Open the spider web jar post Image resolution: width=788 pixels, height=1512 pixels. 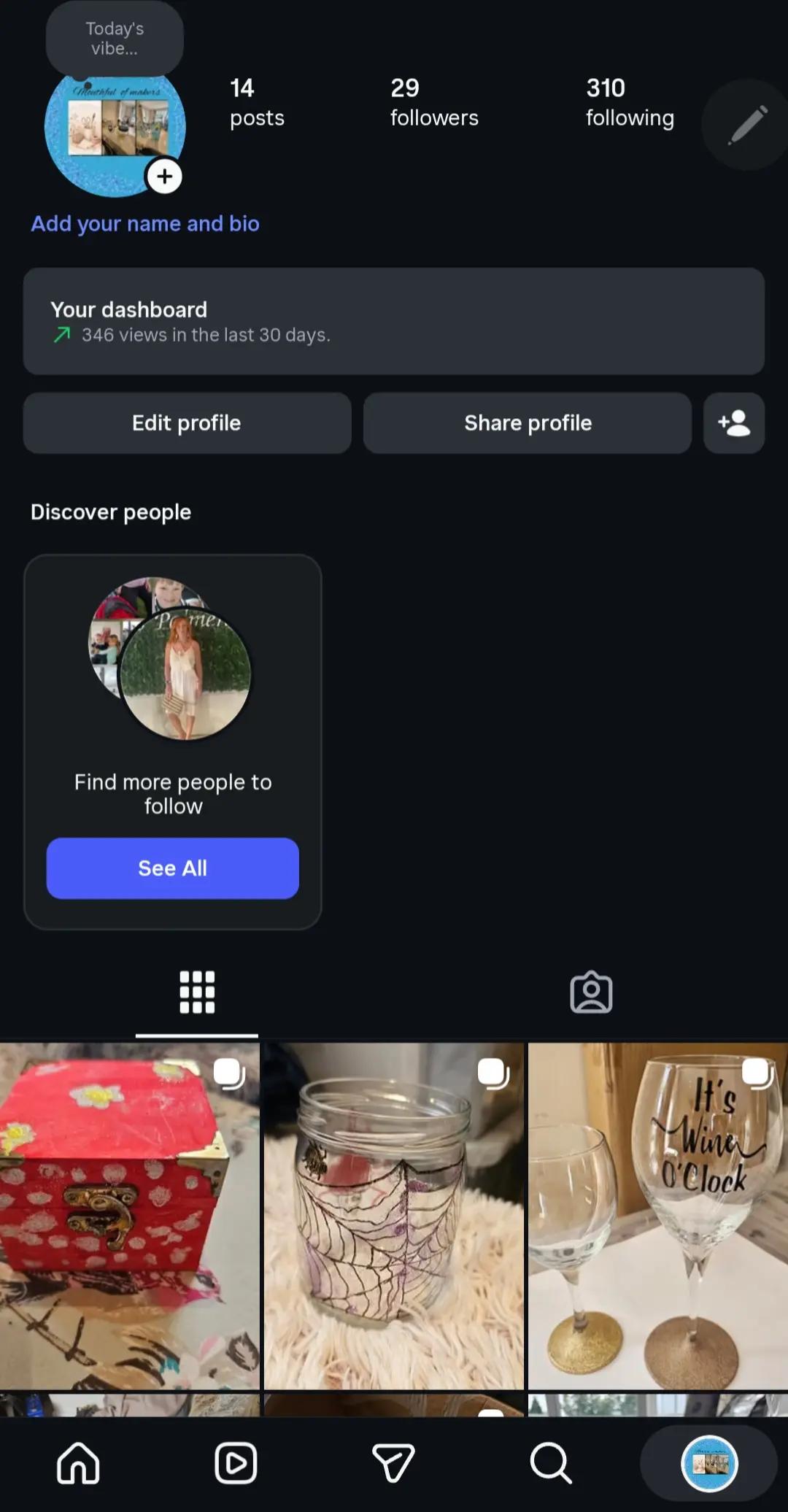pyautogui.click(x=394, y=1216)
